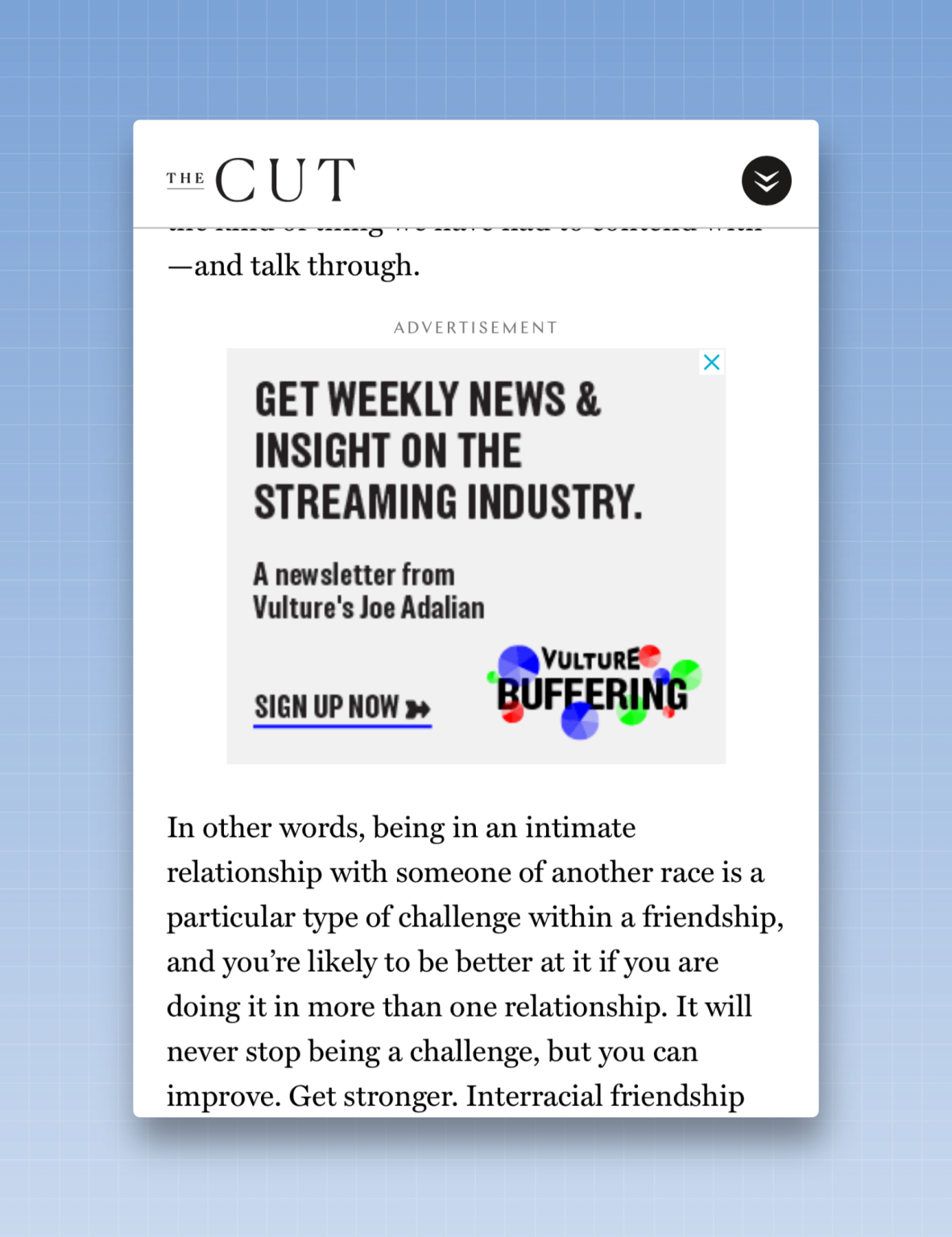
Task: Expand the double-chevron menu button
Action: [x=766, y=180]
